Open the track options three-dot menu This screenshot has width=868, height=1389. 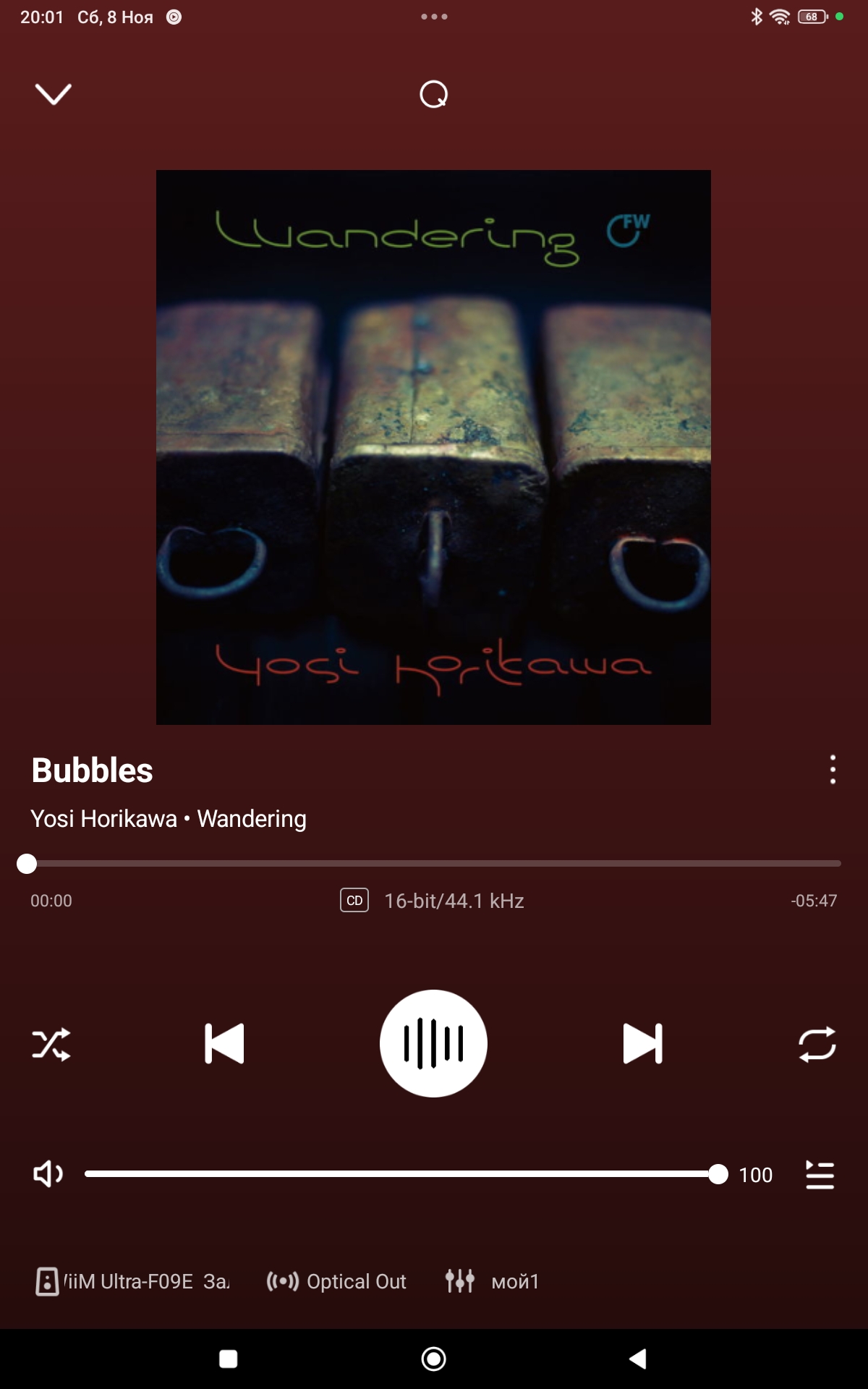click(833, 770)
